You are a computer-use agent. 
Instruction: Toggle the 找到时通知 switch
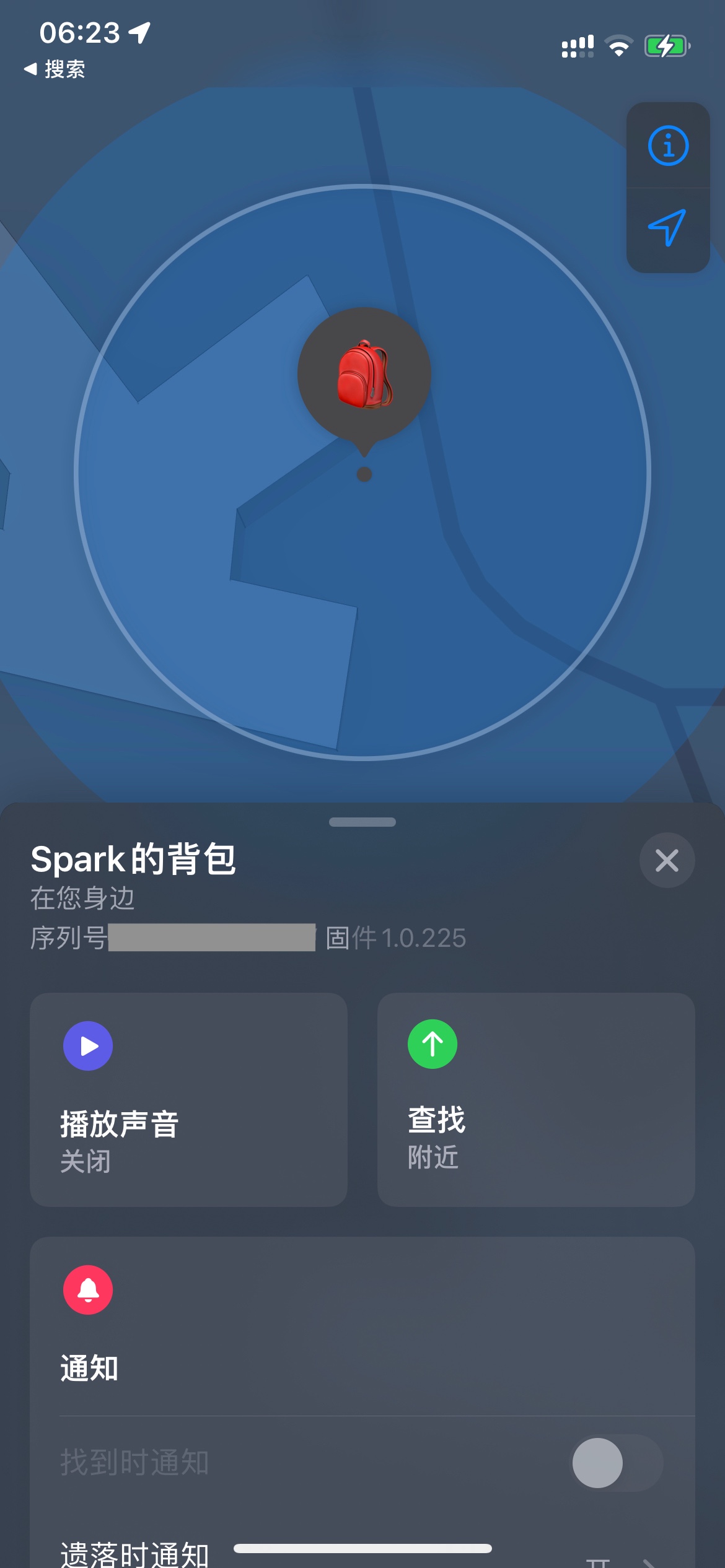617,1463
